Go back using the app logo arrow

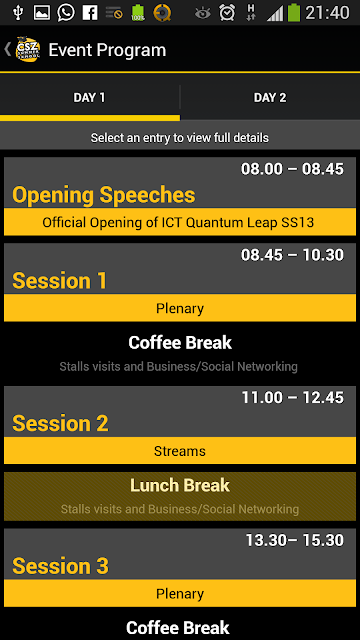[22, 49]
